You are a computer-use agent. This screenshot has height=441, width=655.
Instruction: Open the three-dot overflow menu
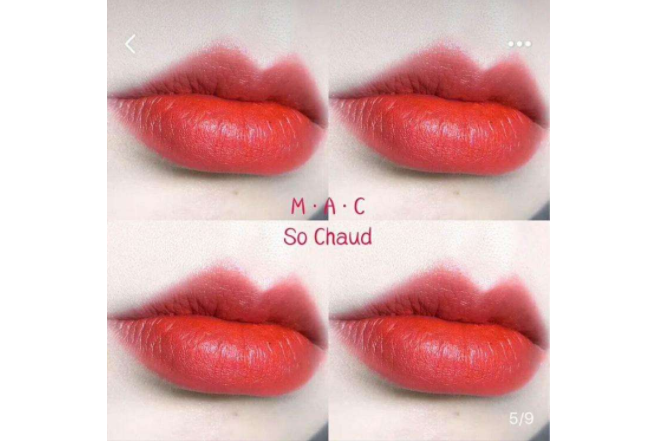point(518,44)
